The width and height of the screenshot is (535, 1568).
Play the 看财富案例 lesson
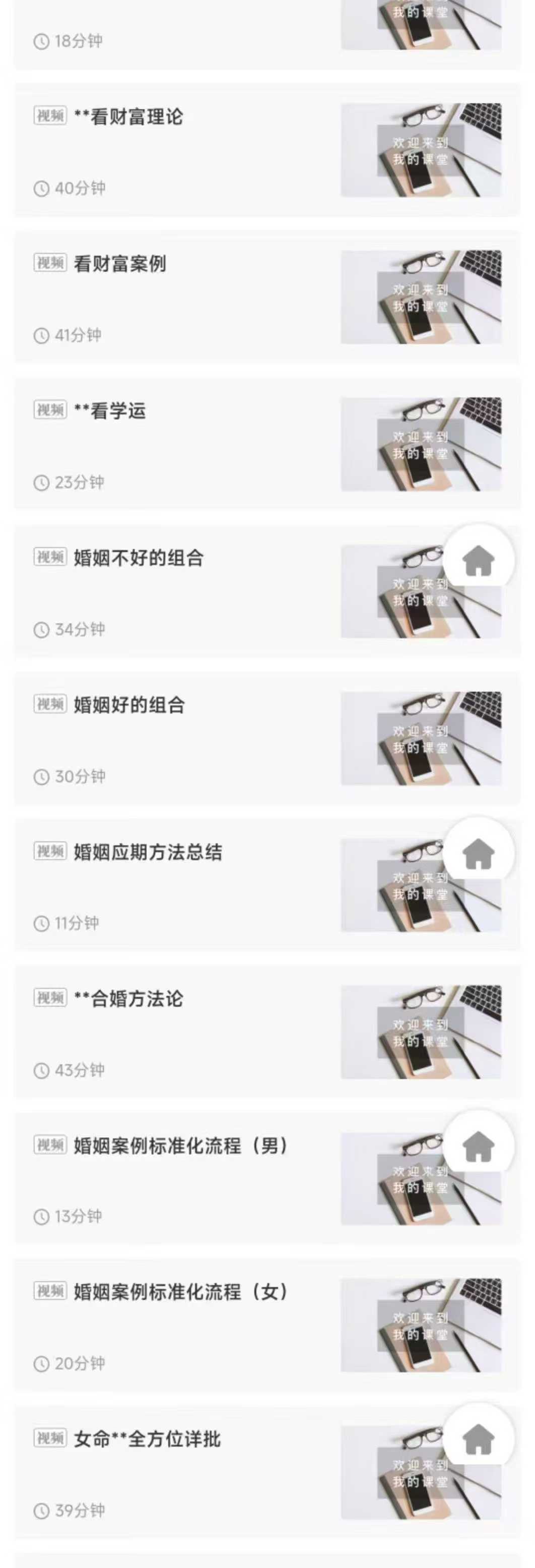click(x=120, y=264)
